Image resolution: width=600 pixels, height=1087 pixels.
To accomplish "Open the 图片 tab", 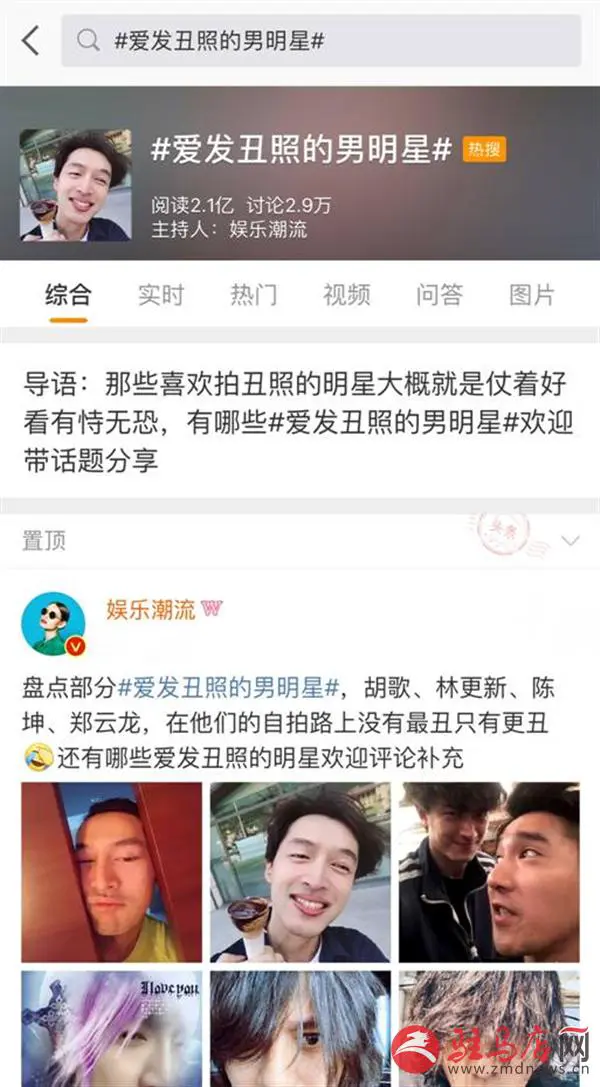I will tap(531, 295).
